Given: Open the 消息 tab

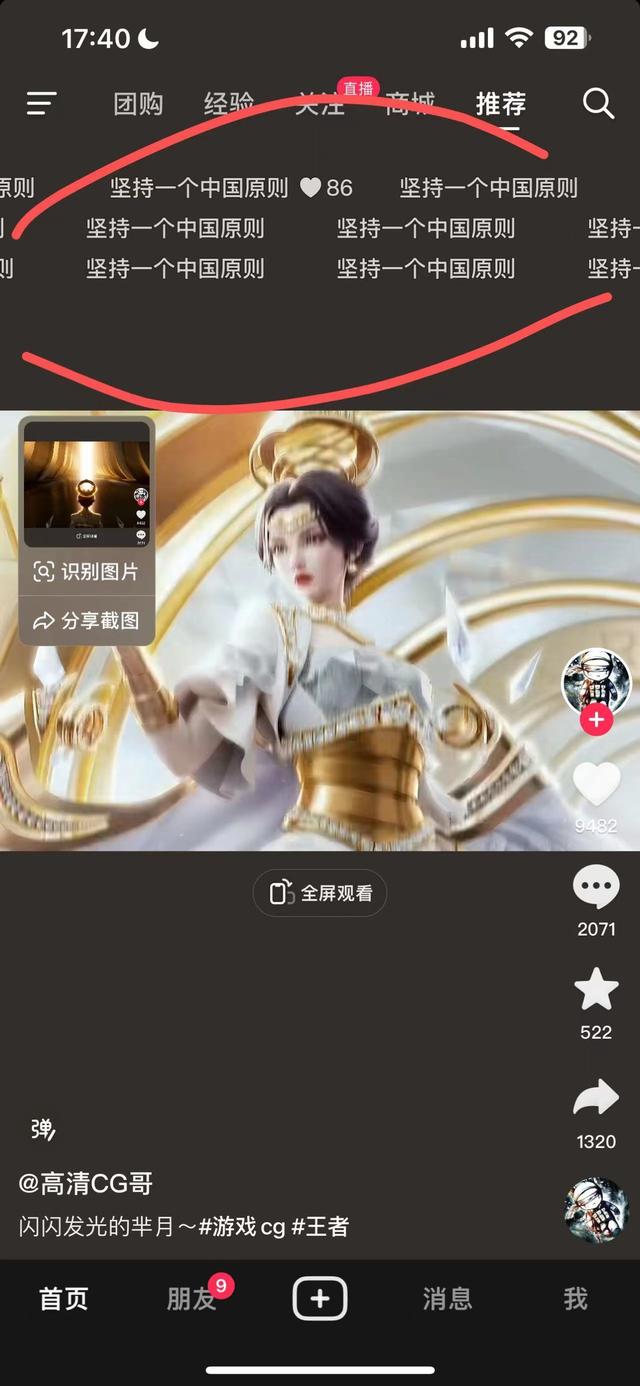Looking at the screenshot, I should [447, 1299].
